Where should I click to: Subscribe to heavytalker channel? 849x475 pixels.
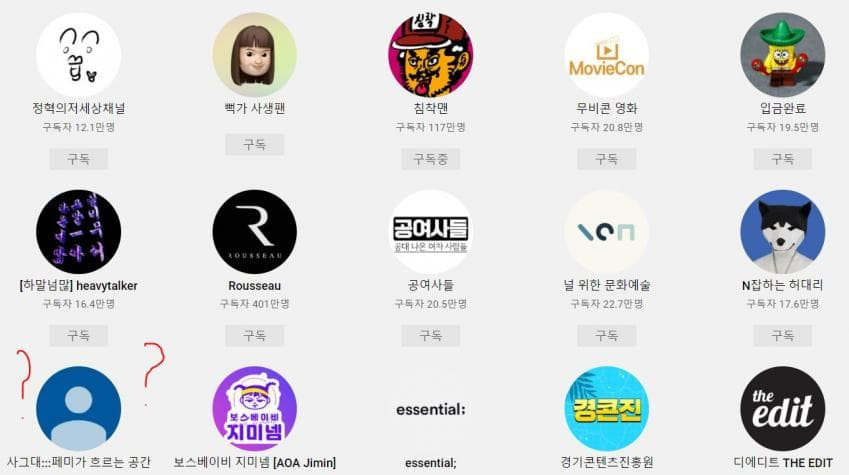[78, 336]
